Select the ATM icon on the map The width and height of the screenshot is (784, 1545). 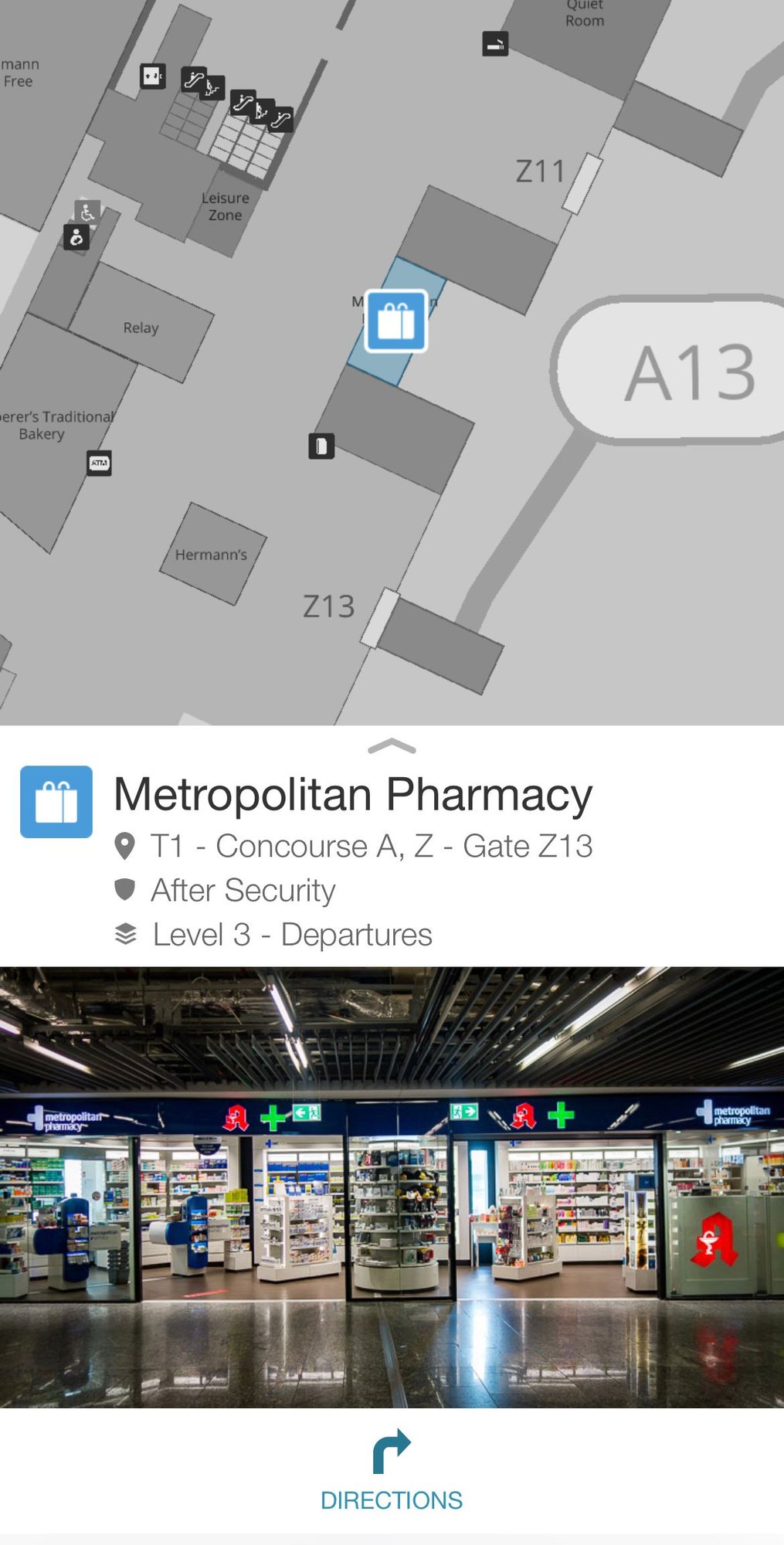coord(99,463)
